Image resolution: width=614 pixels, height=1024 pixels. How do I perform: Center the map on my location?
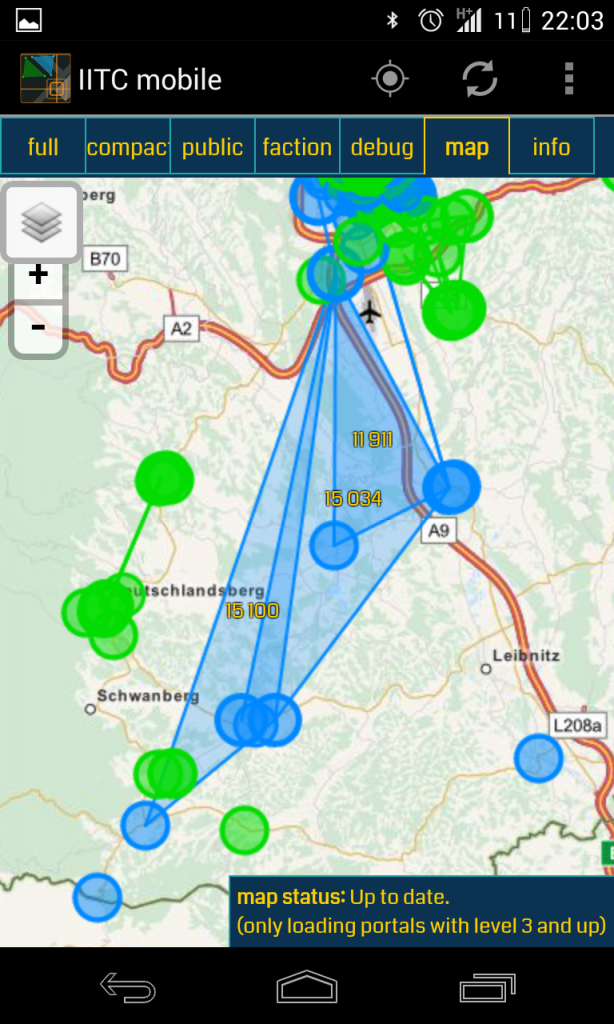pyautogui.click(x=390, y=79)
